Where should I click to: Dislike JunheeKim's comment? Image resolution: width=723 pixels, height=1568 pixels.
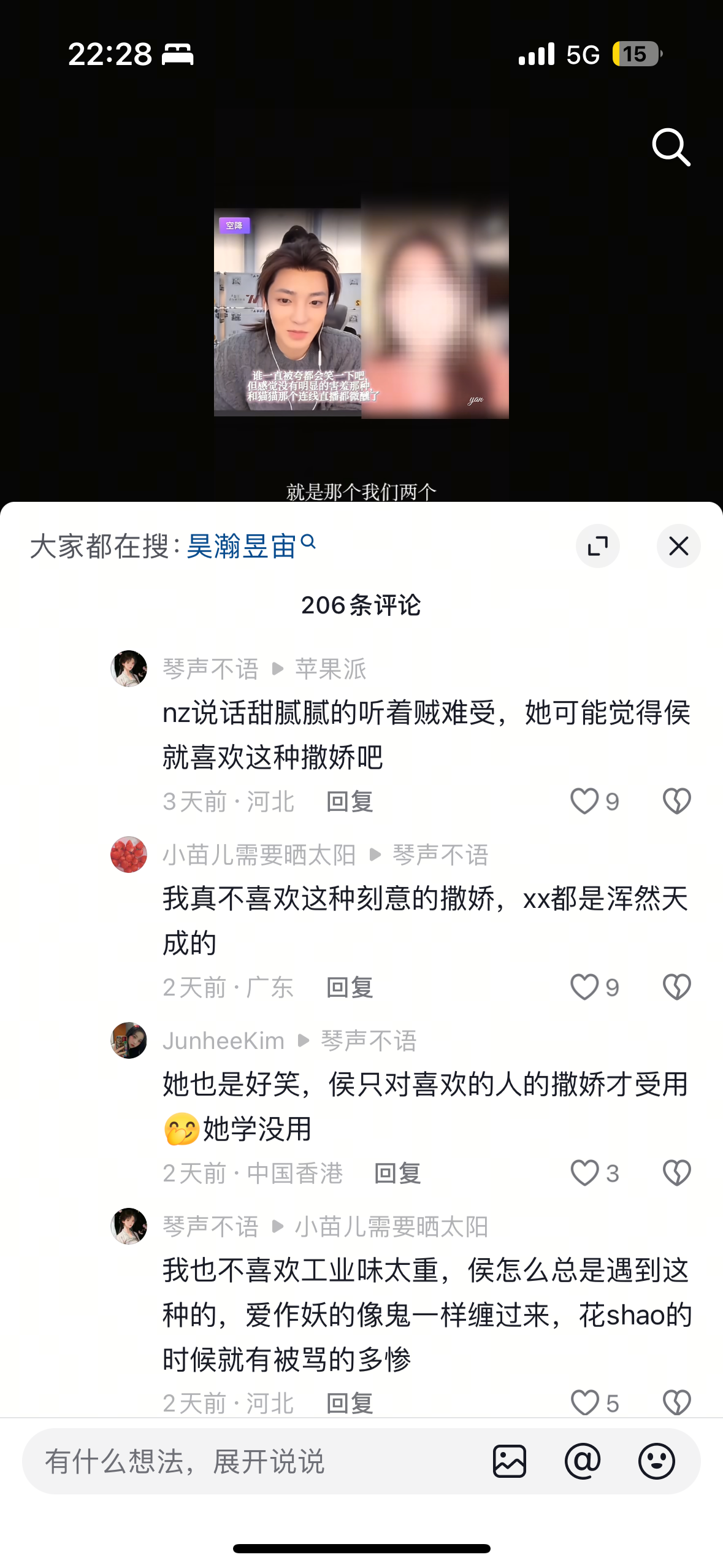click(677, 1173)
